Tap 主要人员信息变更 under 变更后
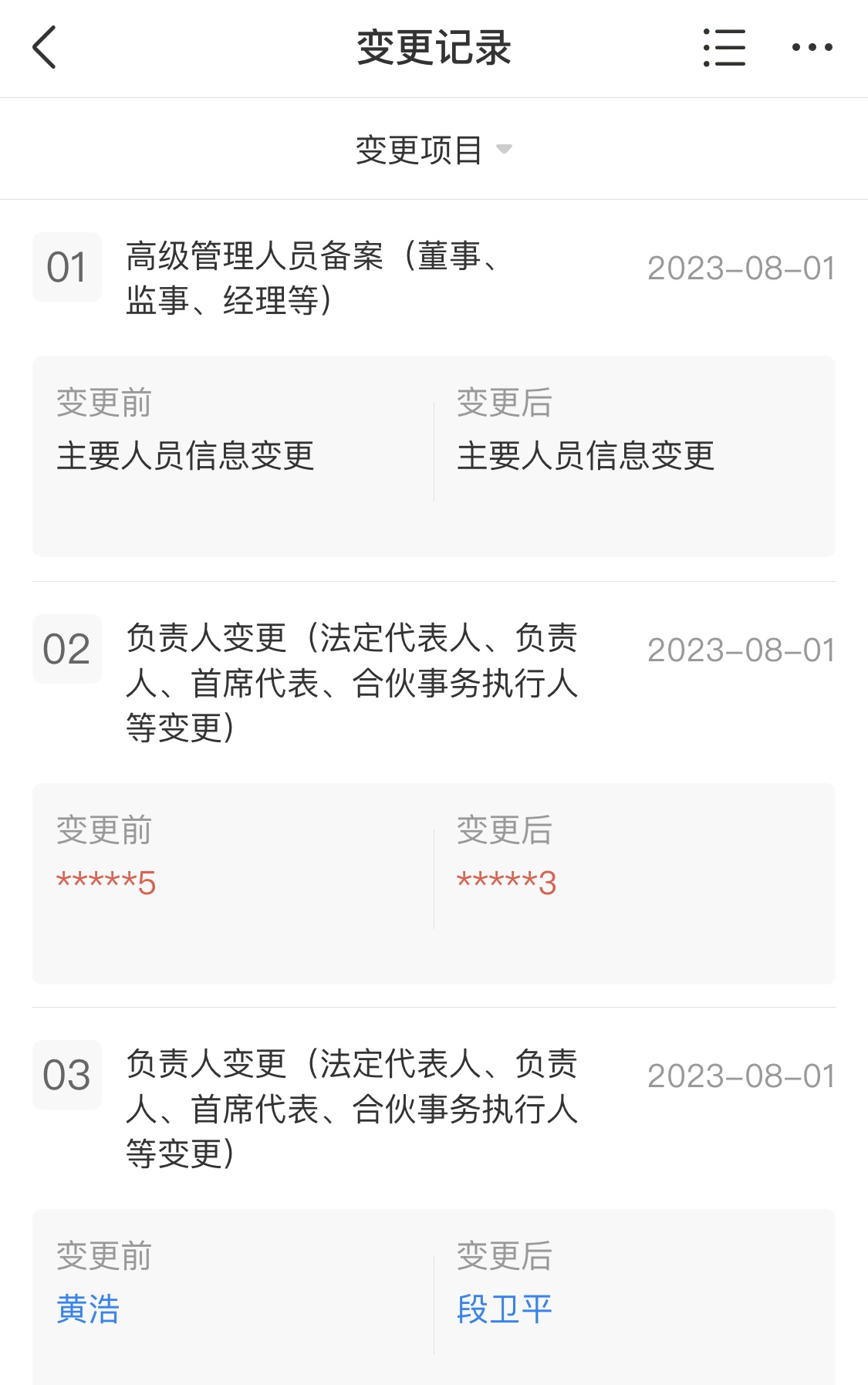The width and height of the screenshot is (868, 1385). click(x=588, y=455)
